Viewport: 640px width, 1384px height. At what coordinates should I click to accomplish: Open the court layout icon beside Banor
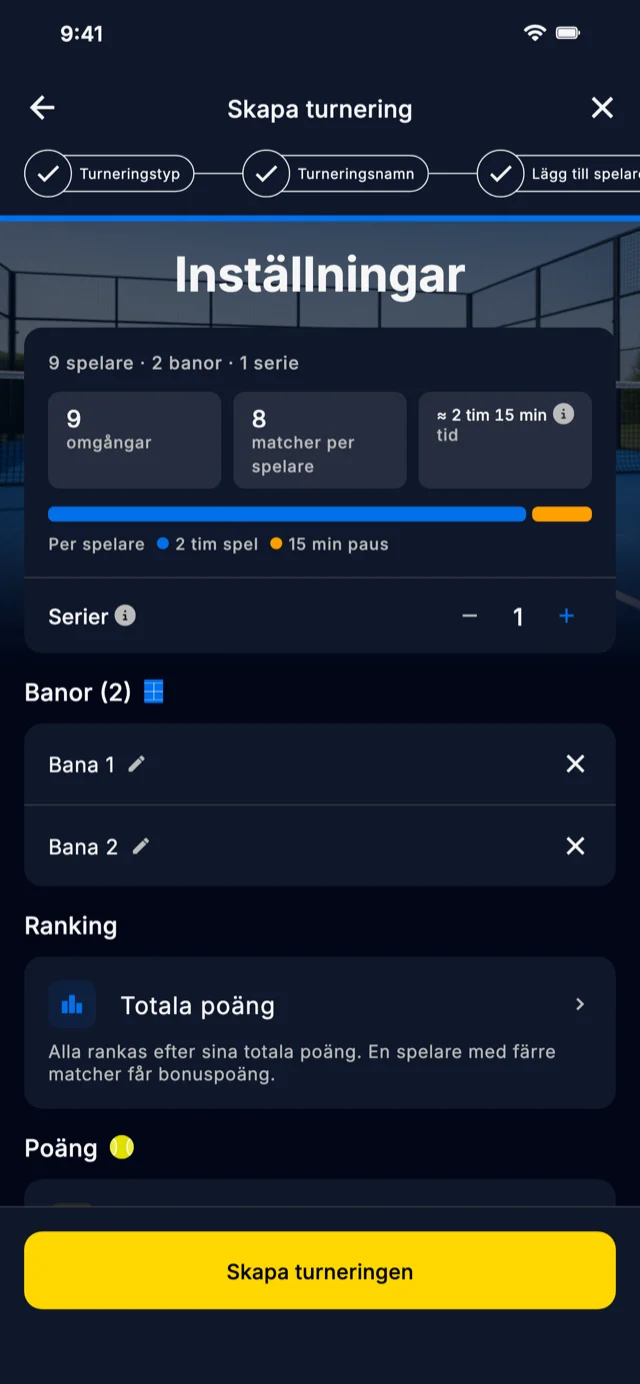coord(153,691)
